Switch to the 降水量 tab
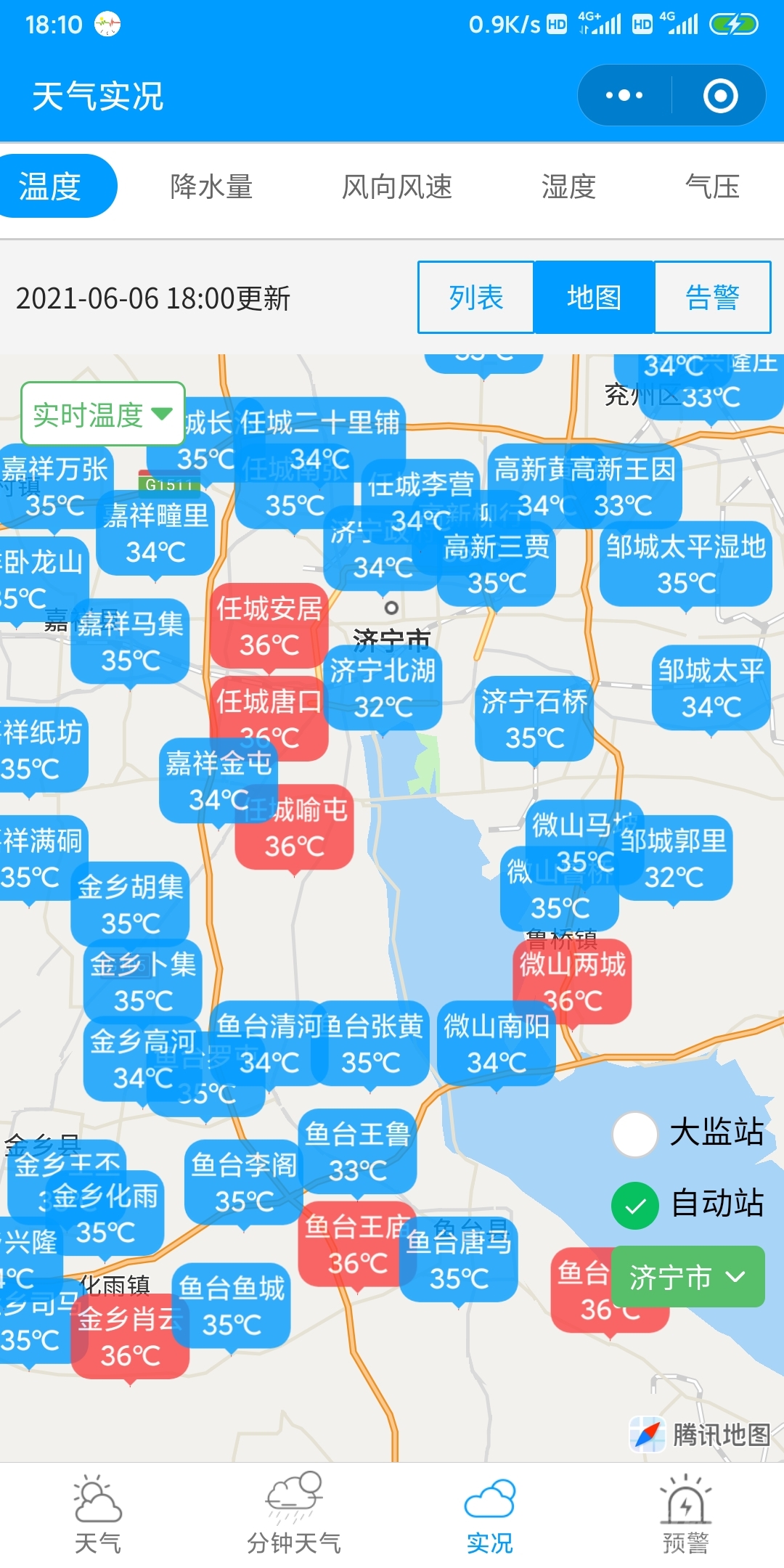784x1568 pixels. (x=211, y=187)
